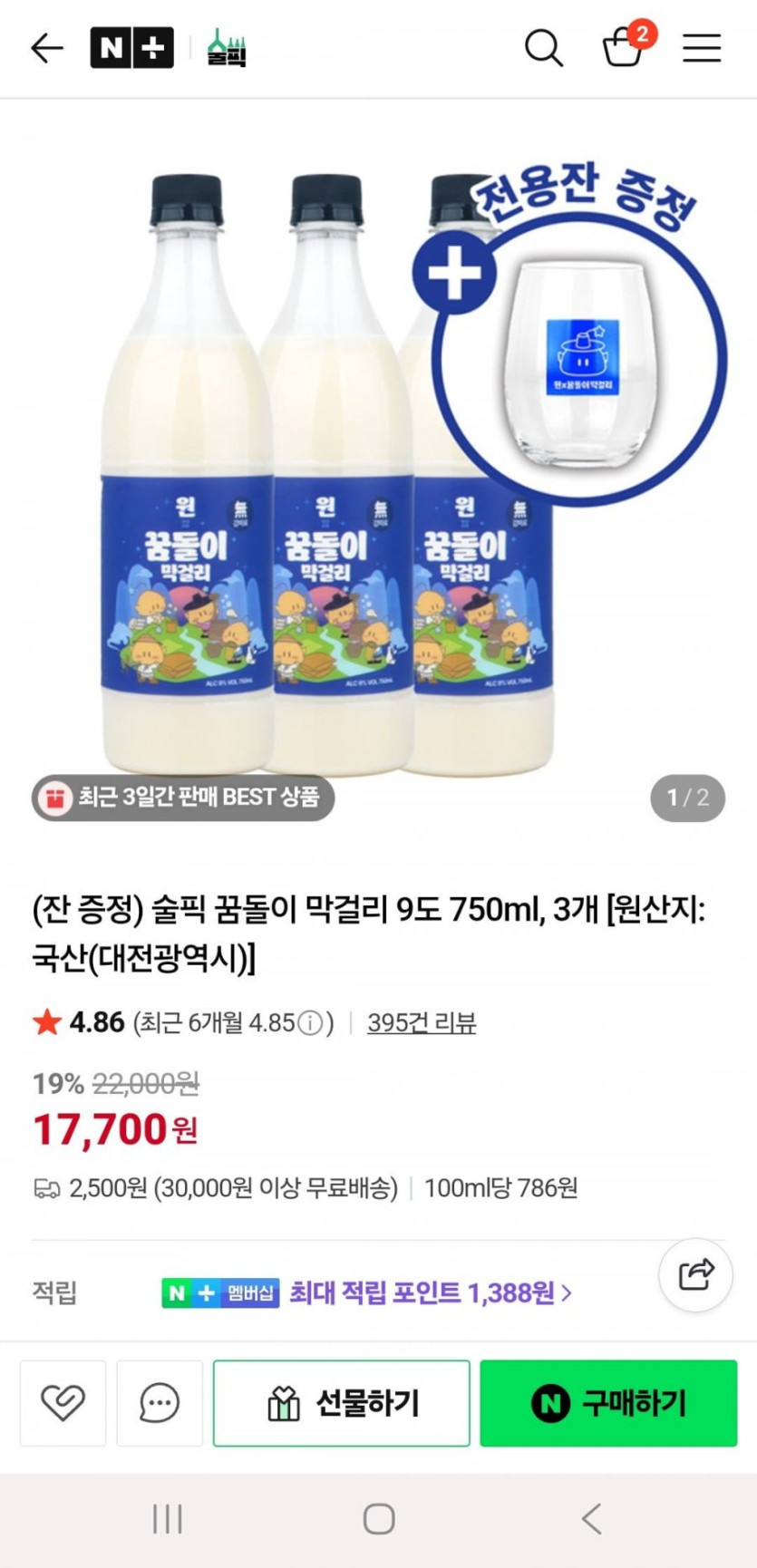
Task: Open the chat inquiry bubble
Action: click(x=159, y=1402)
